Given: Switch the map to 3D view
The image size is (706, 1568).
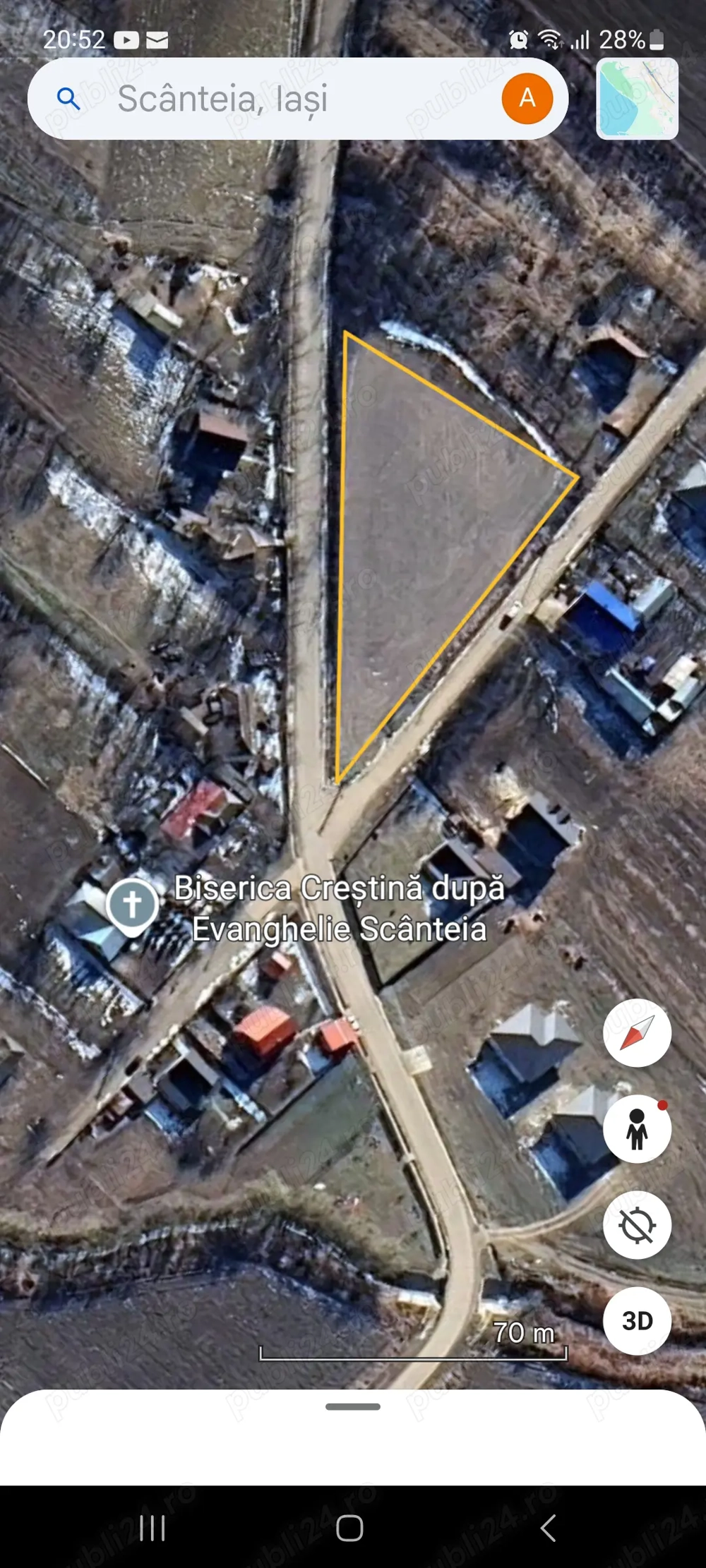Looking at the screenshot, I should pyautogui.click(x=637, y=1320).
